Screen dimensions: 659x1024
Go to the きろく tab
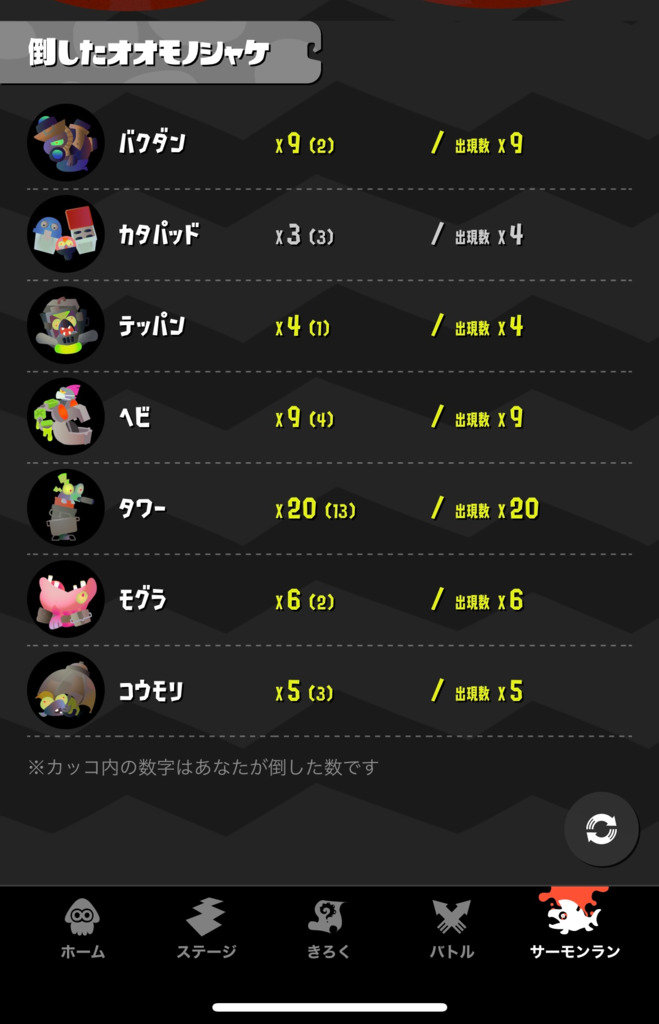click(328, 928)
